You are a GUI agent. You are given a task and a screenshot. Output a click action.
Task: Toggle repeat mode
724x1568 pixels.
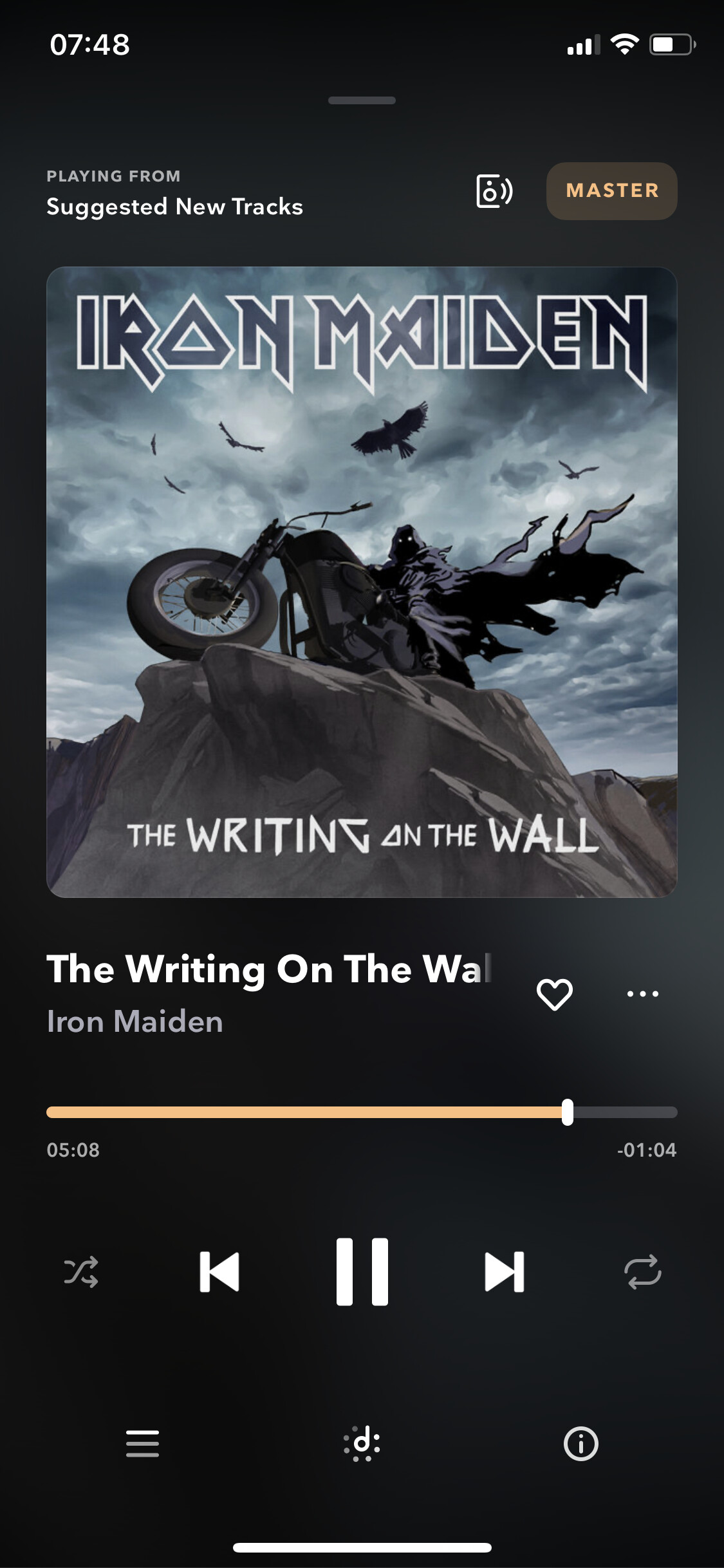point(643,1272)
